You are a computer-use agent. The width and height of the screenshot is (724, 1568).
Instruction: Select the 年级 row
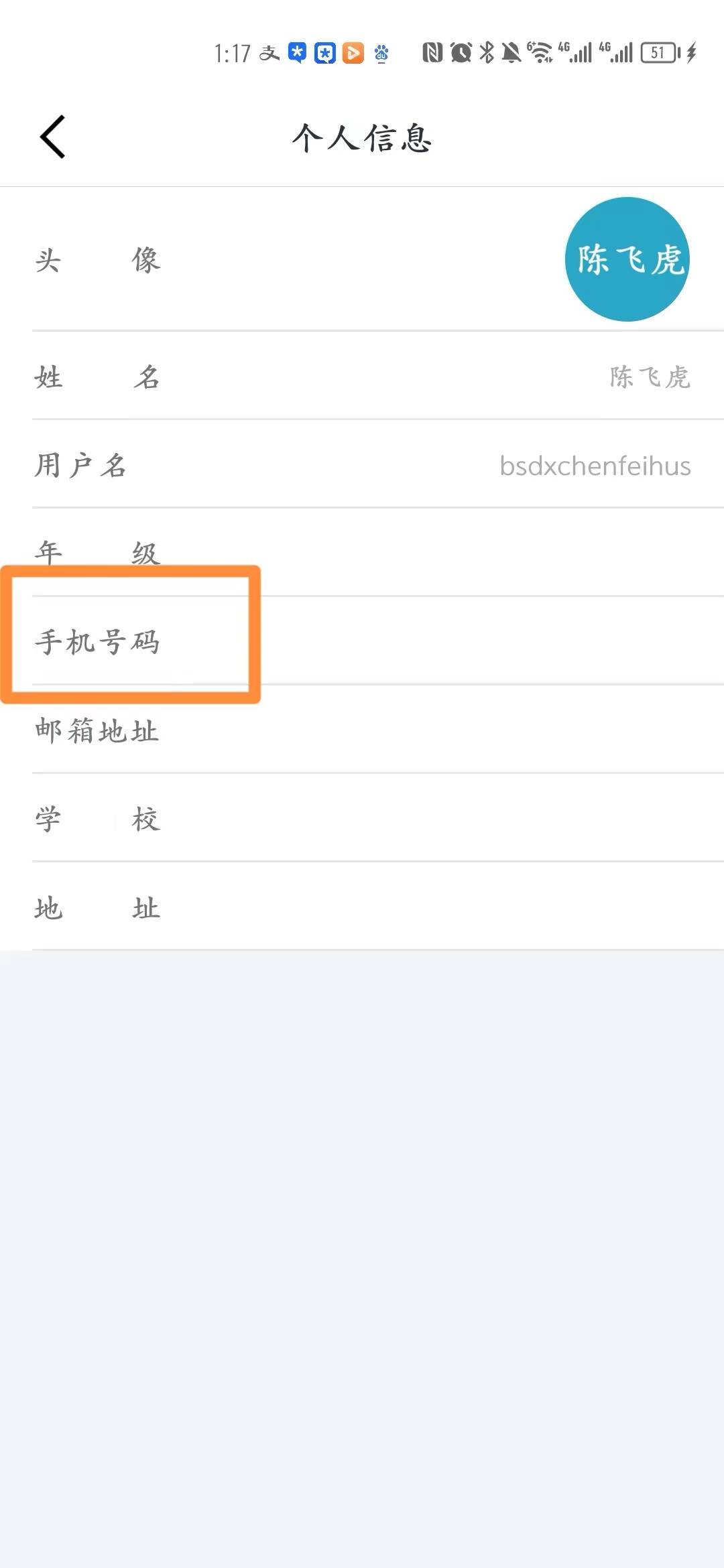click(x=362, y=553)
